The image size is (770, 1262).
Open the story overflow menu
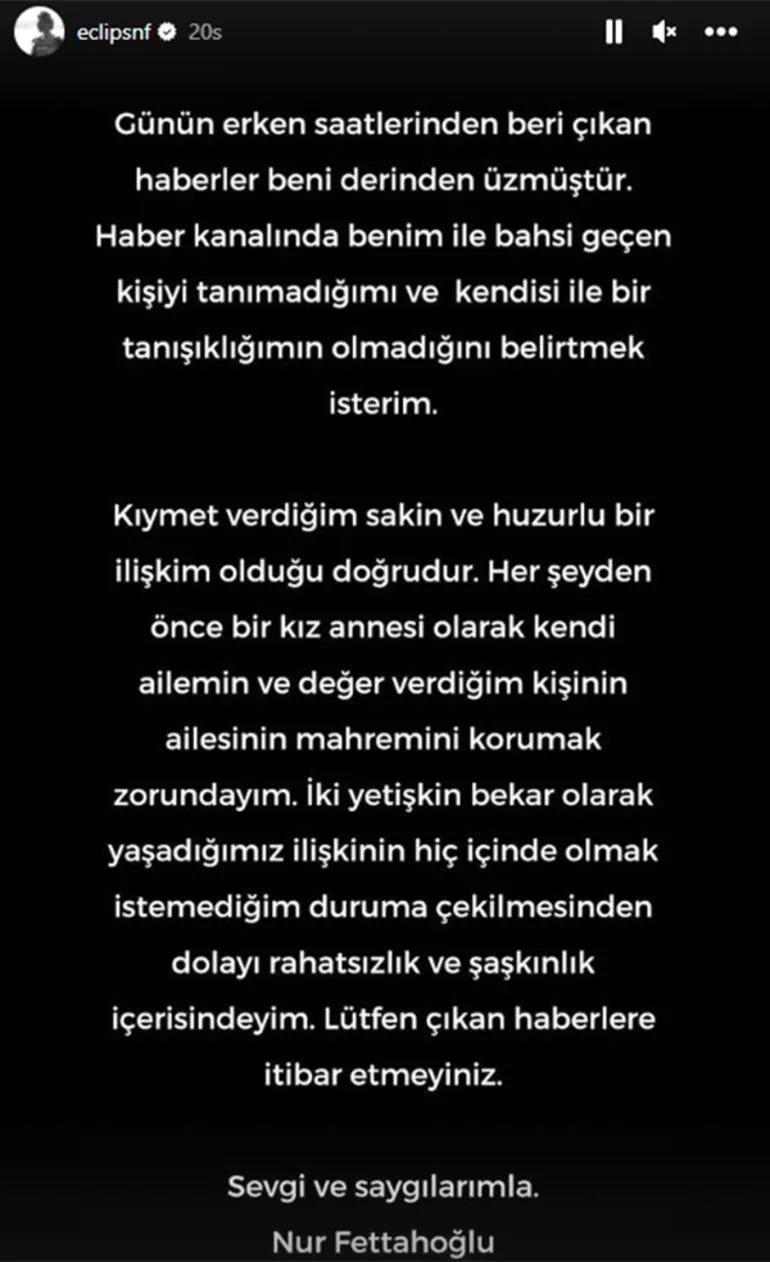pos(721,32)
